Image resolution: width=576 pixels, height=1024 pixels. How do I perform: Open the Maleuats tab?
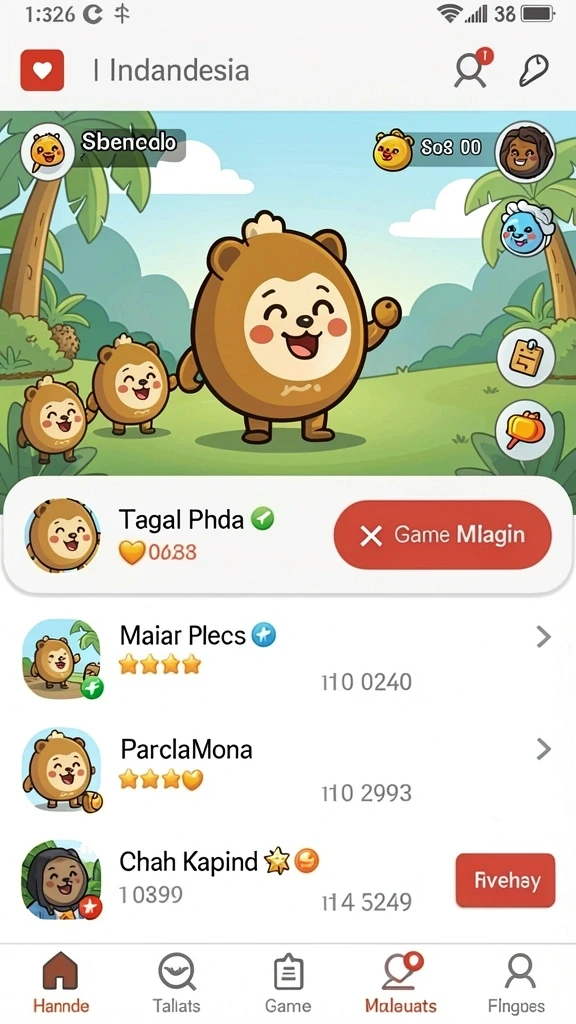401,982
